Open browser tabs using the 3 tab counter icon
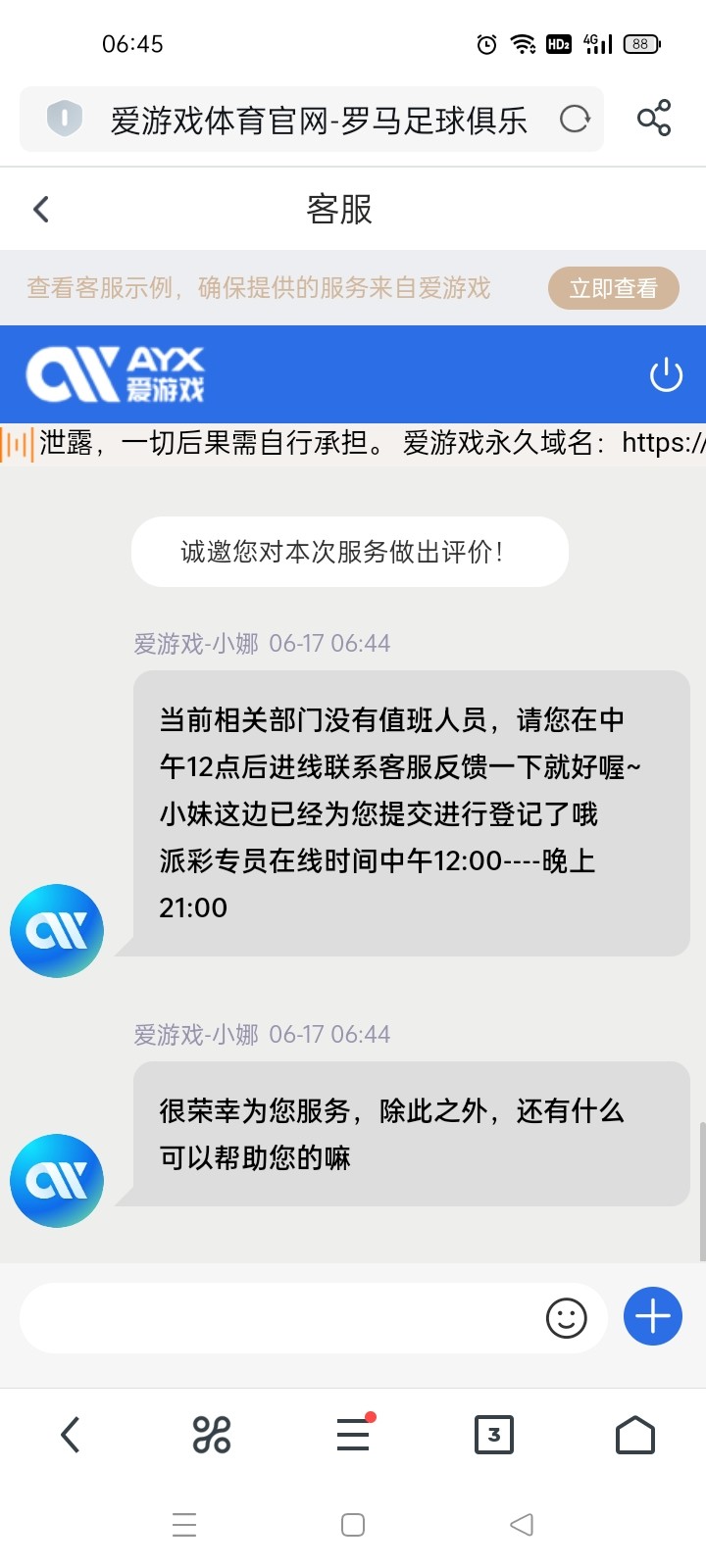 point(494,1434)
